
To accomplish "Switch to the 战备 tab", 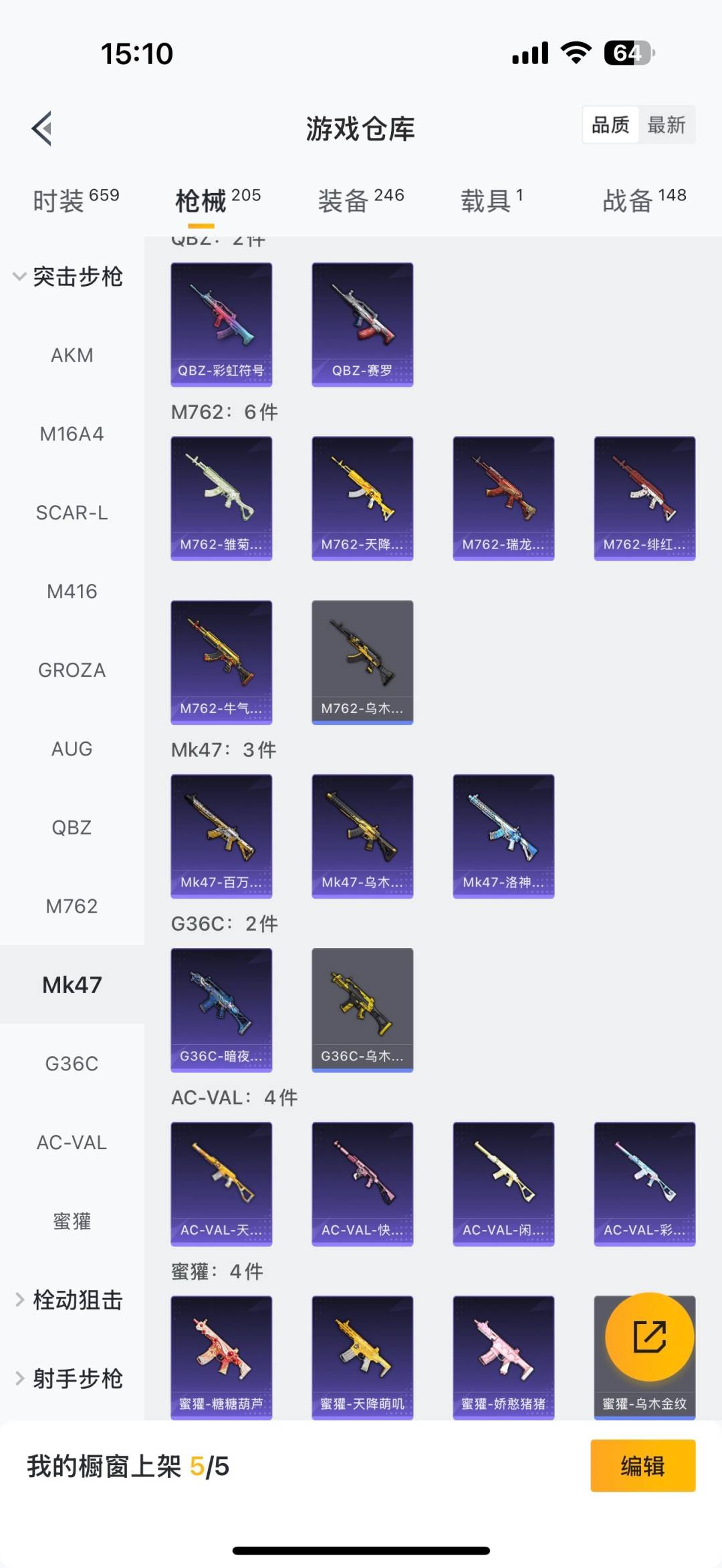I will 644,200.
